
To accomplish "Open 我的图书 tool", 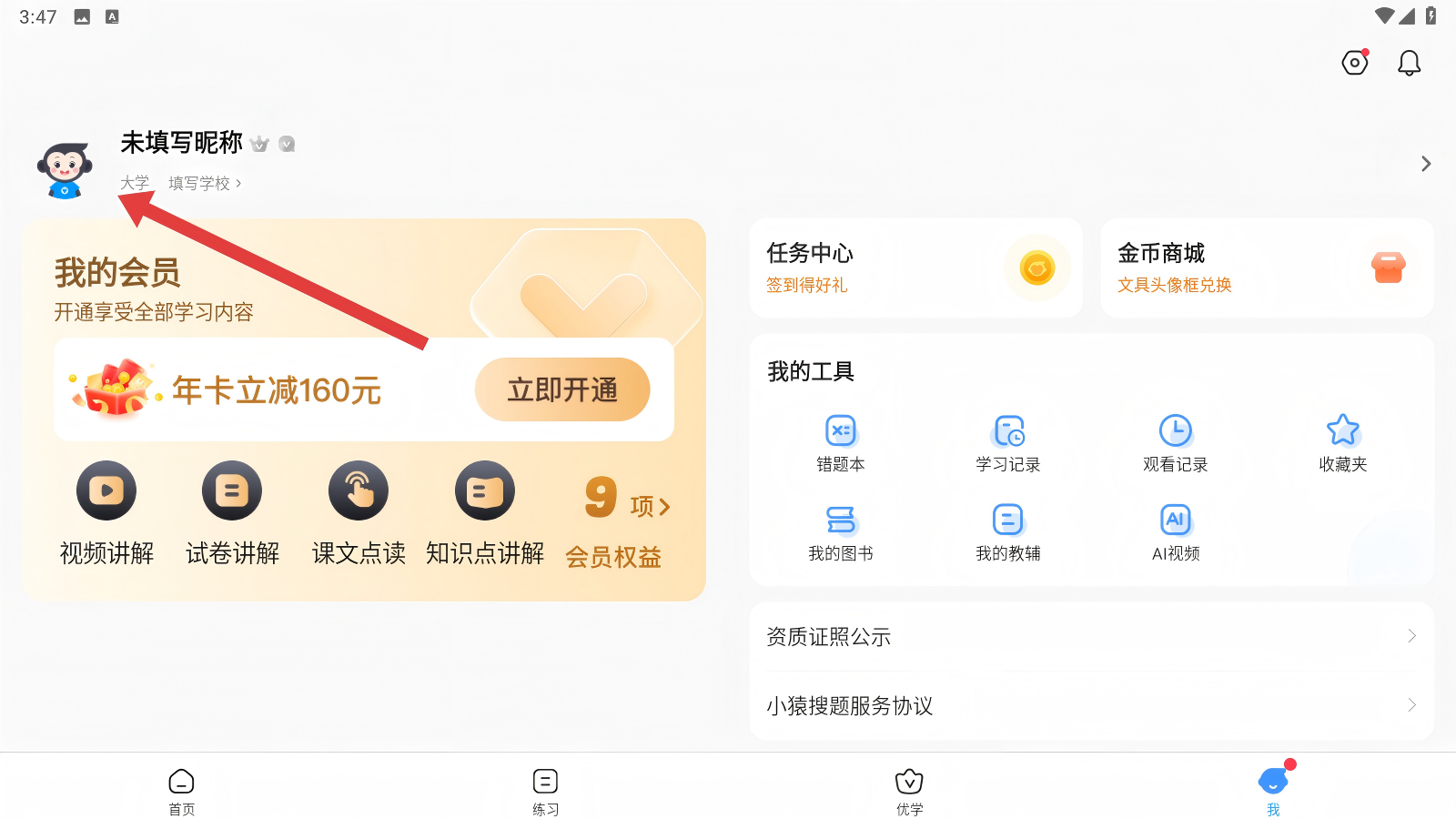I will tap(841, 532).
